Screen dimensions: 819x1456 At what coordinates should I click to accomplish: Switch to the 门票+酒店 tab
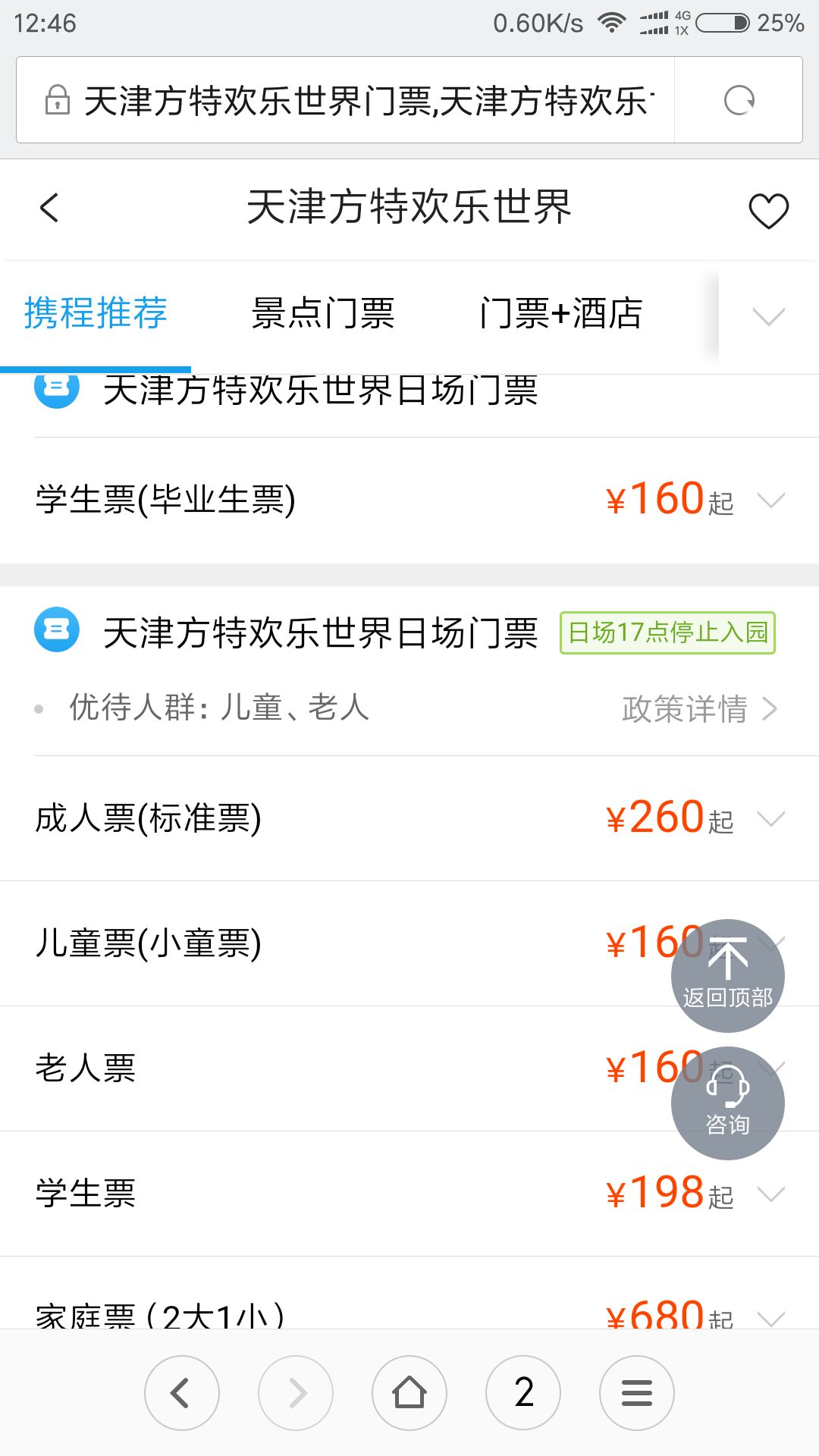[561, 313]
